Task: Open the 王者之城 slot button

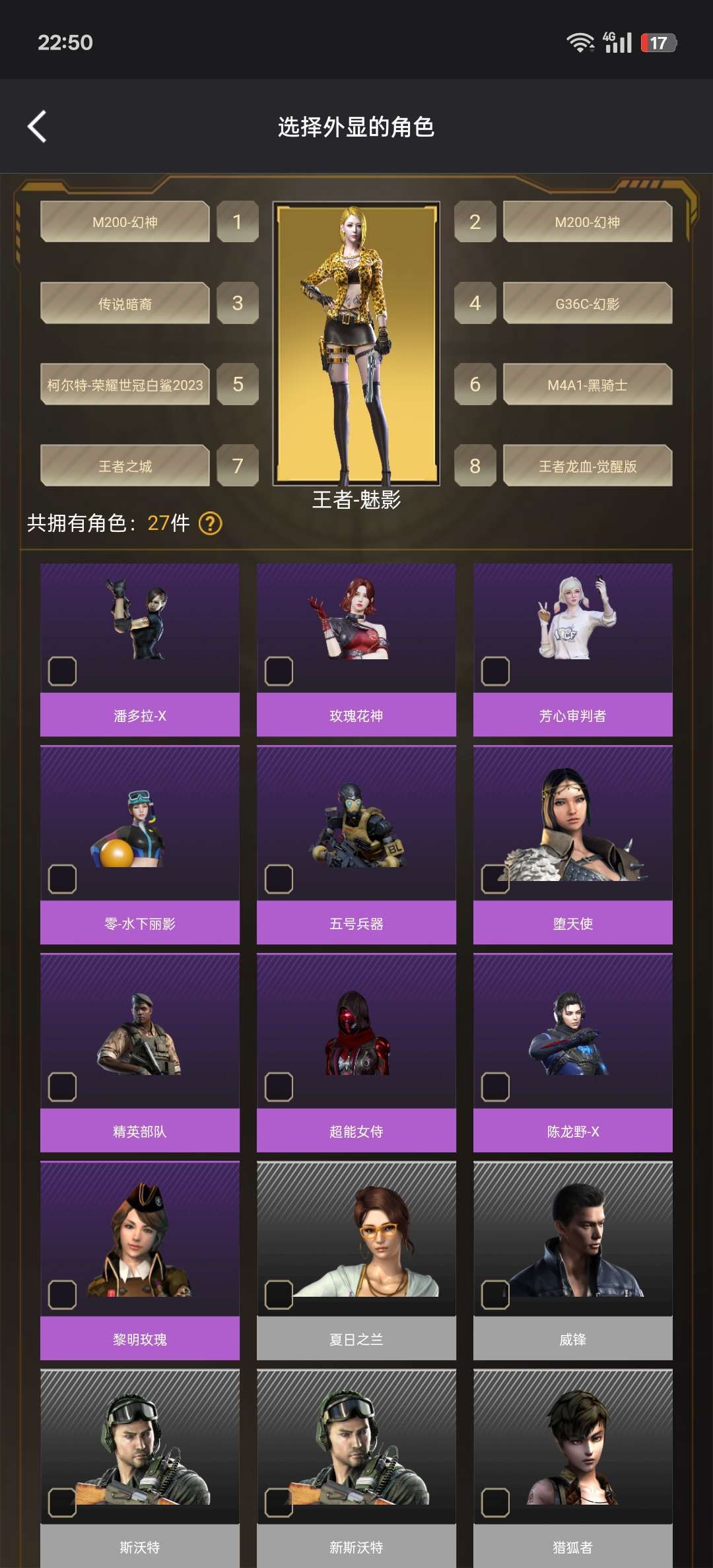Action: [x=125, y=466]
